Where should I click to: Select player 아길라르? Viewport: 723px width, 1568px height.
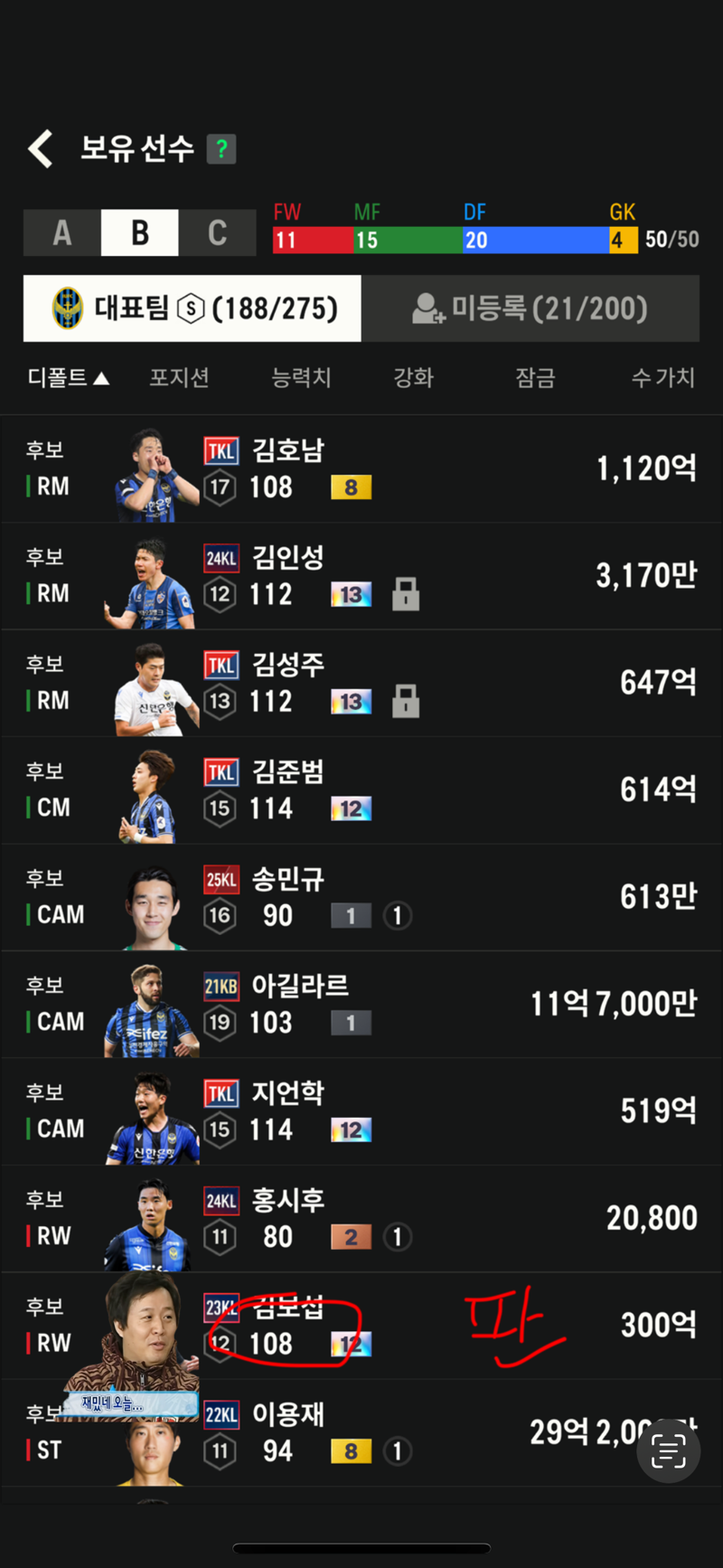tap(361, 1005)
